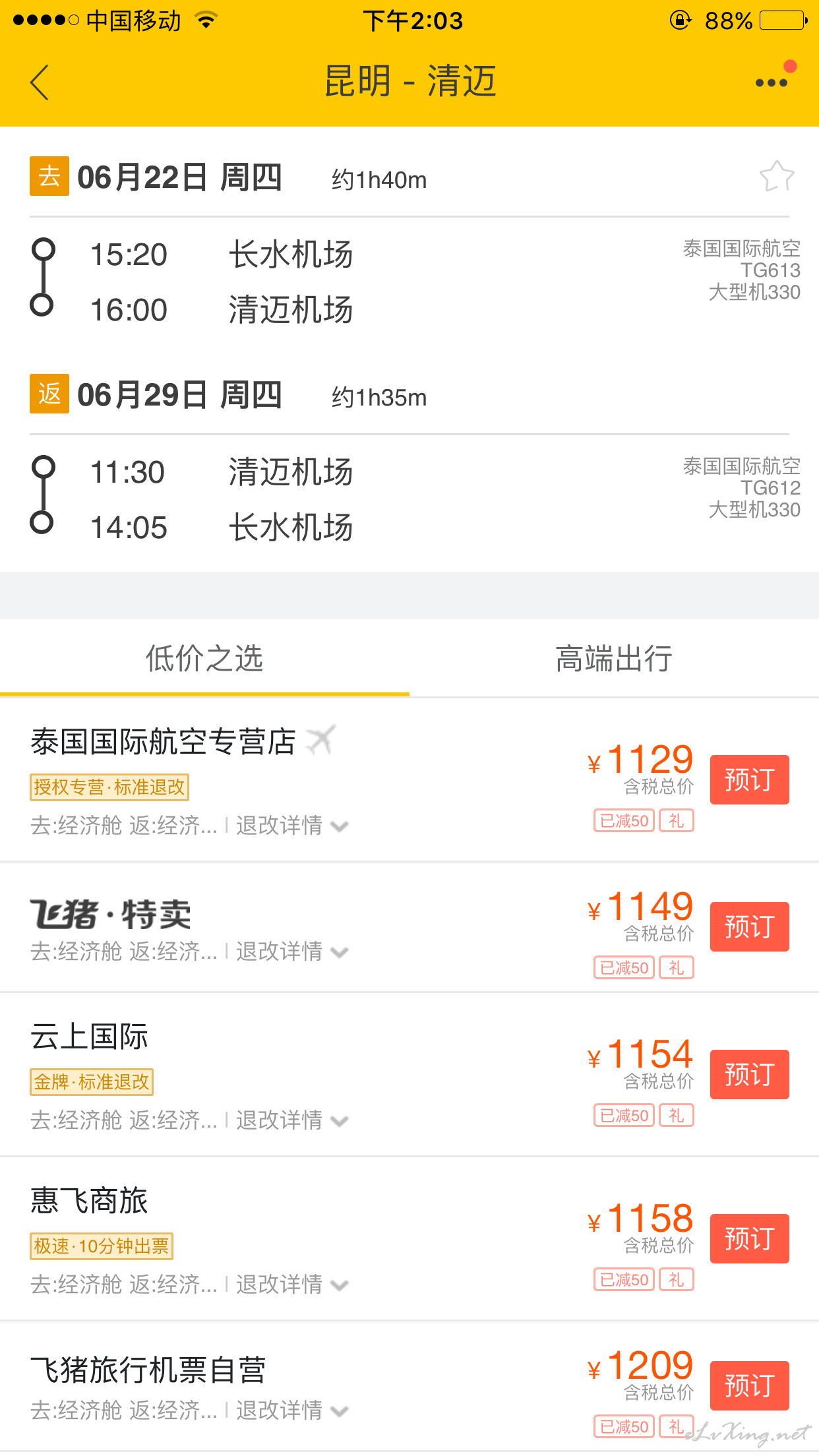Viewport: 819px width, 1456px height.
Task: Book the ¥1149 飞猪·特卖 fare
Action: 749,926
